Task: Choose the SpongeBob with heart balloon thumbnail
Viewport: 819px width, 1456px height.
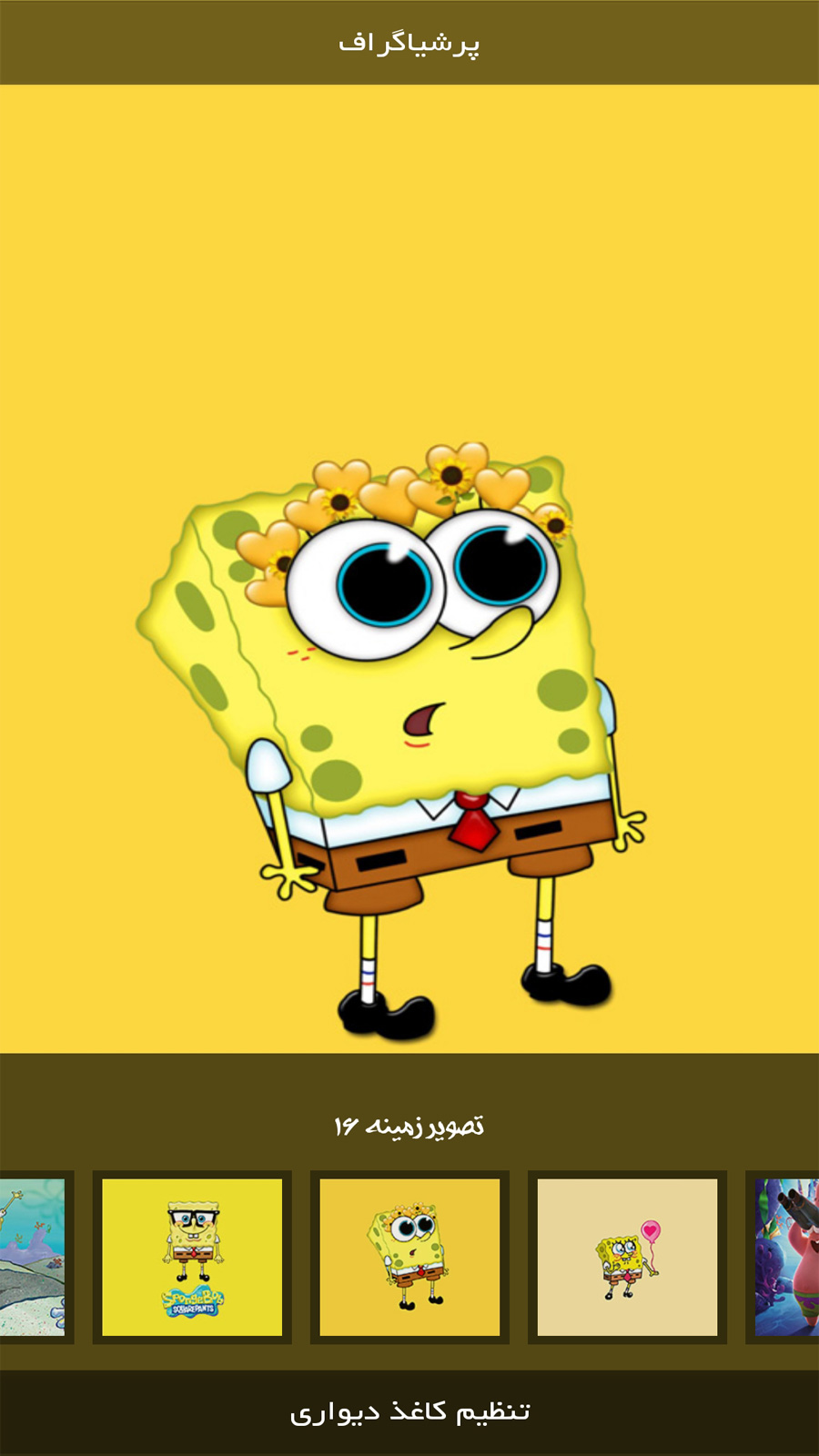Action: [627, 1257]
